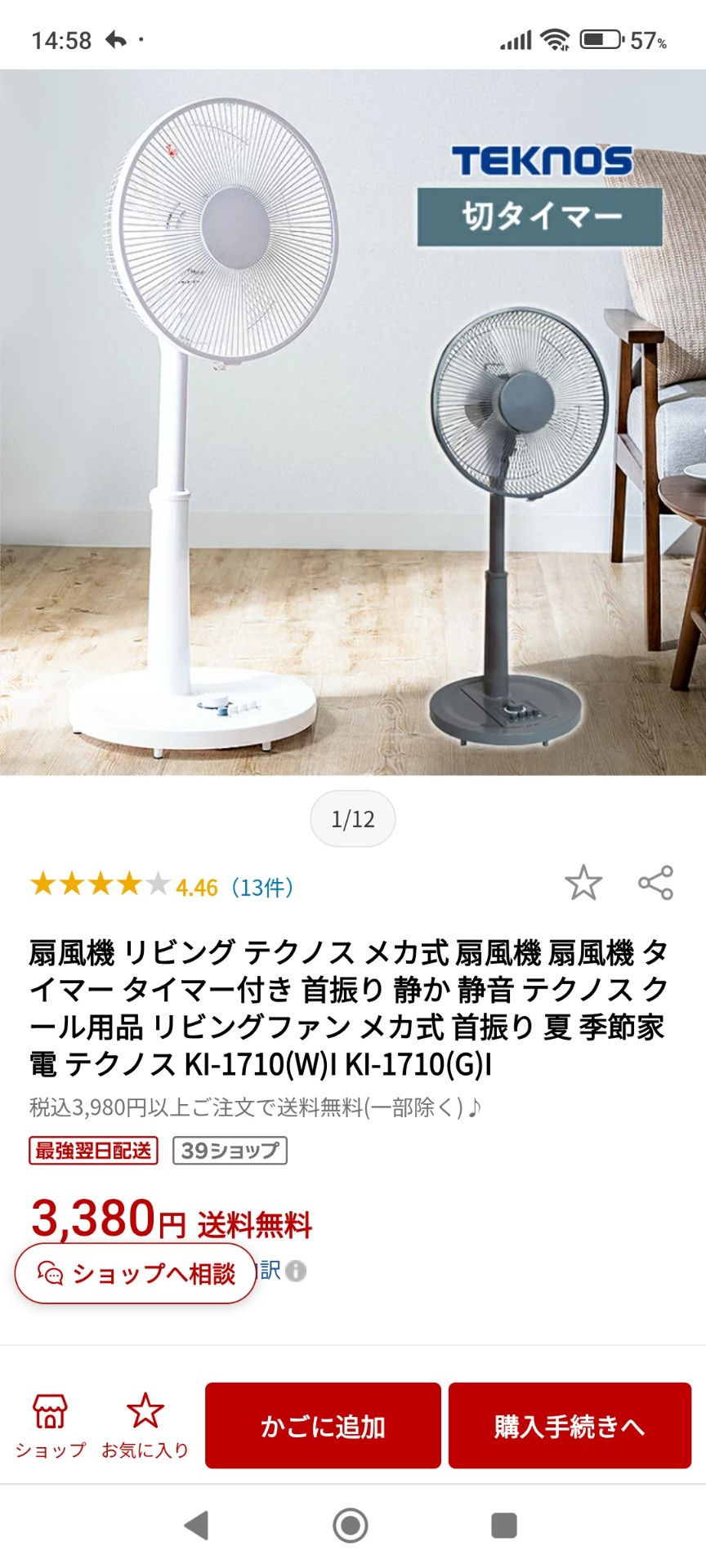The width and height of the screenshot is (706, 1568).
Task: Go back with system back button
Action: coord(197,1525)
